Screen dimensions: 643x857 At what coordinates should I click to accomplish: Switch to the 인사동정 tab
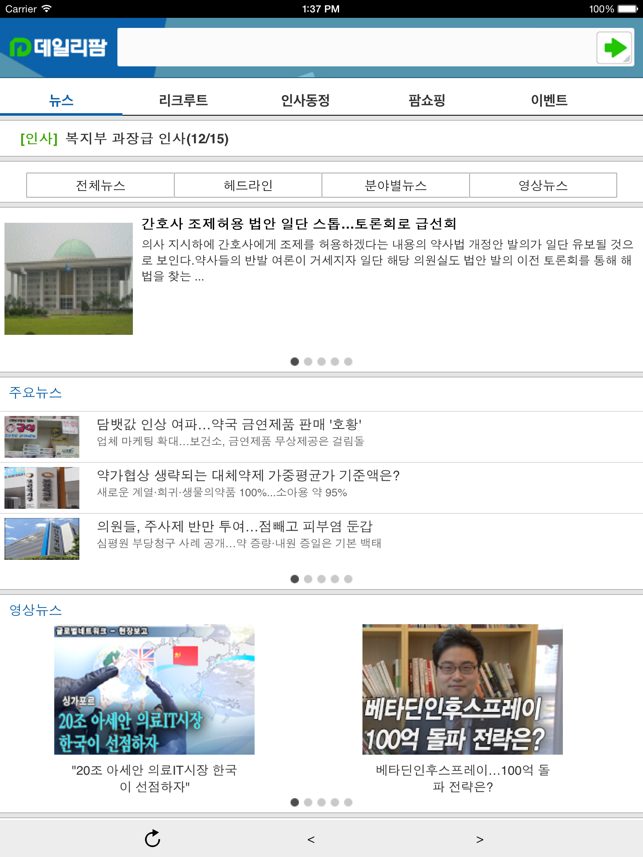pyautogui.click(x=305, y=100)
